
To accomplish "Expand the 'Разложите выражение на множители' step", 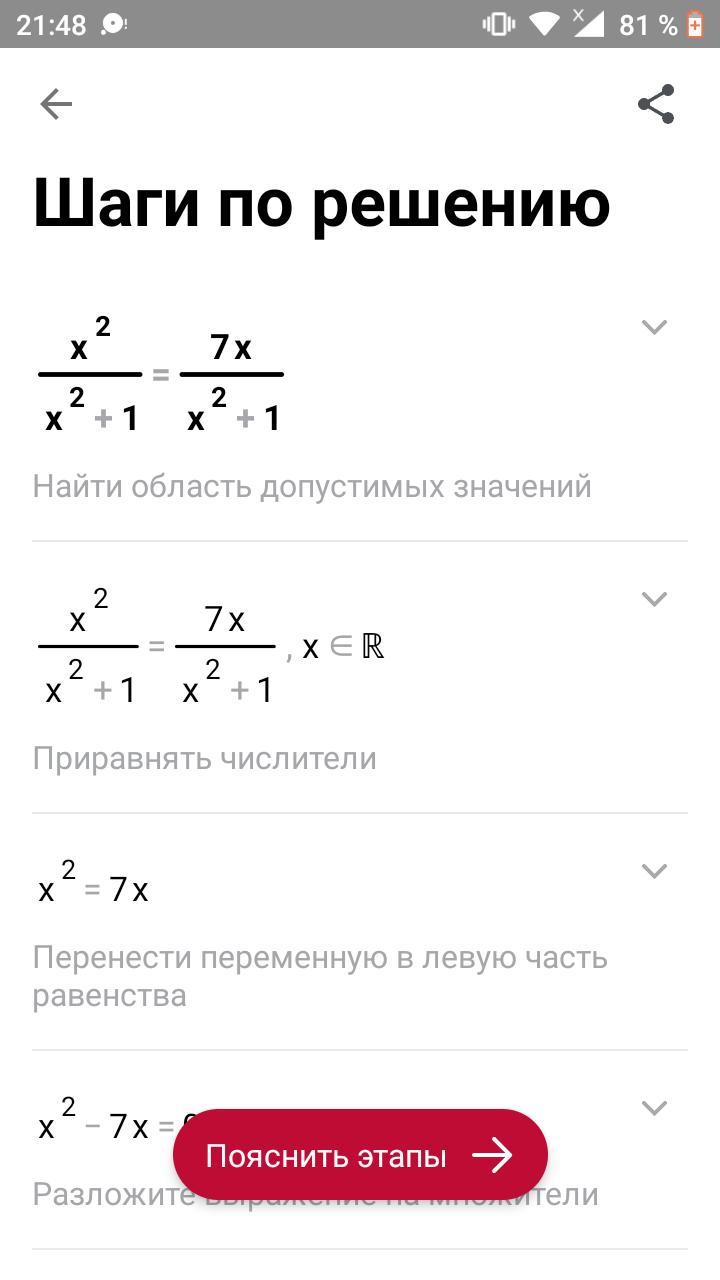I will [654, 1108].
